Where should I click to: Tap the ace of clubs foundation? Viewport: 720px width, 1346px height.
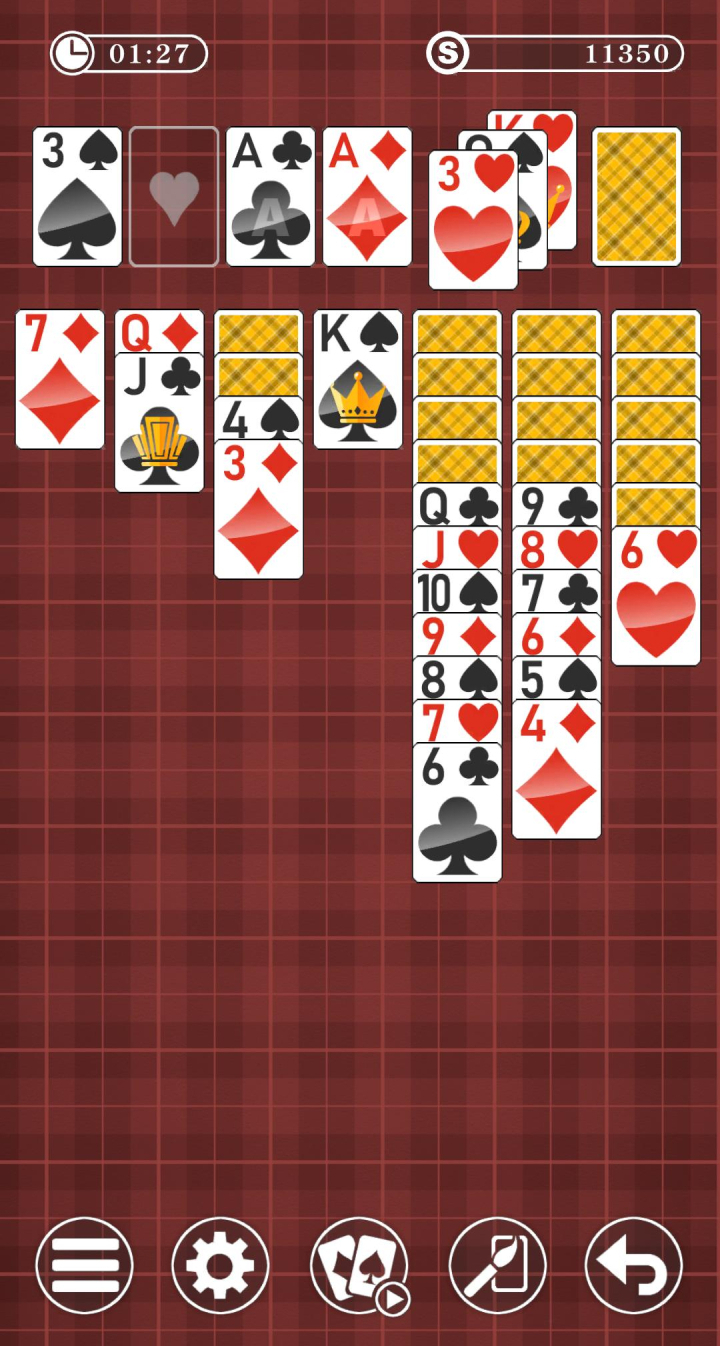click(270, 196)
